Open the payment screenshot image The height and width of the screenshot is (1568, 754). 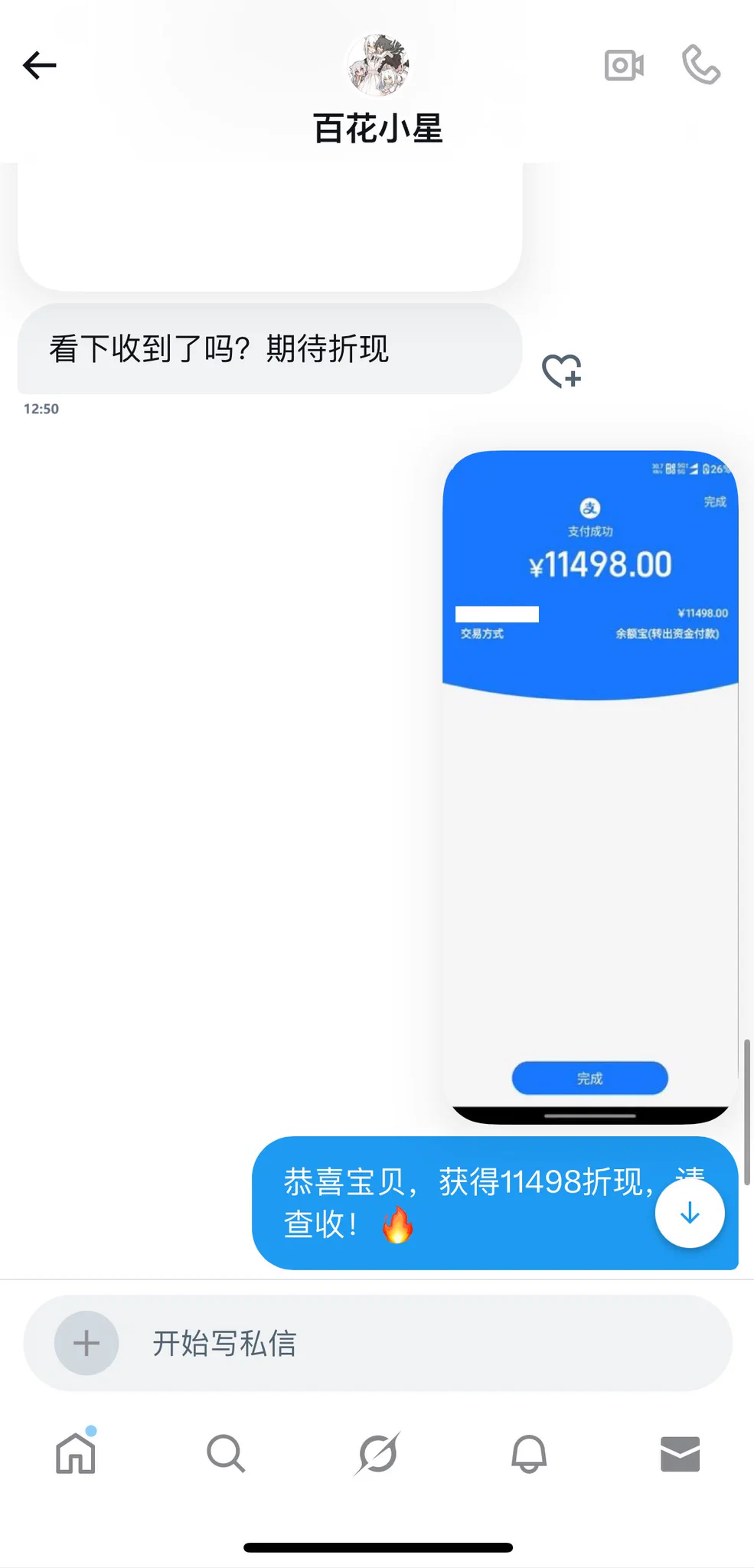click(590, 786)
